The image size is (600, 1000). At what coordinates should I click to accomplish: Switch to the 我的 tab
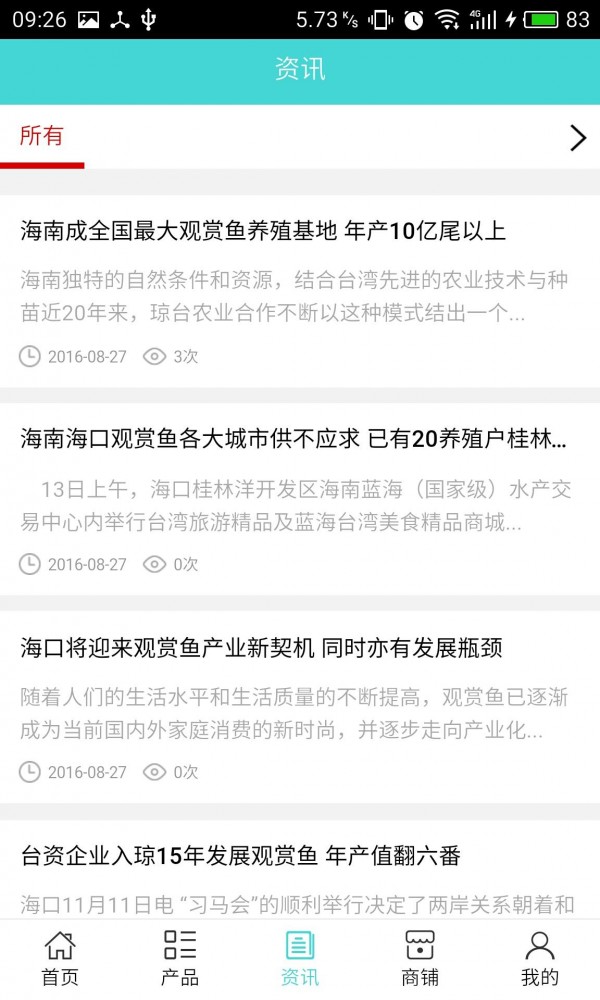(540, 958)
